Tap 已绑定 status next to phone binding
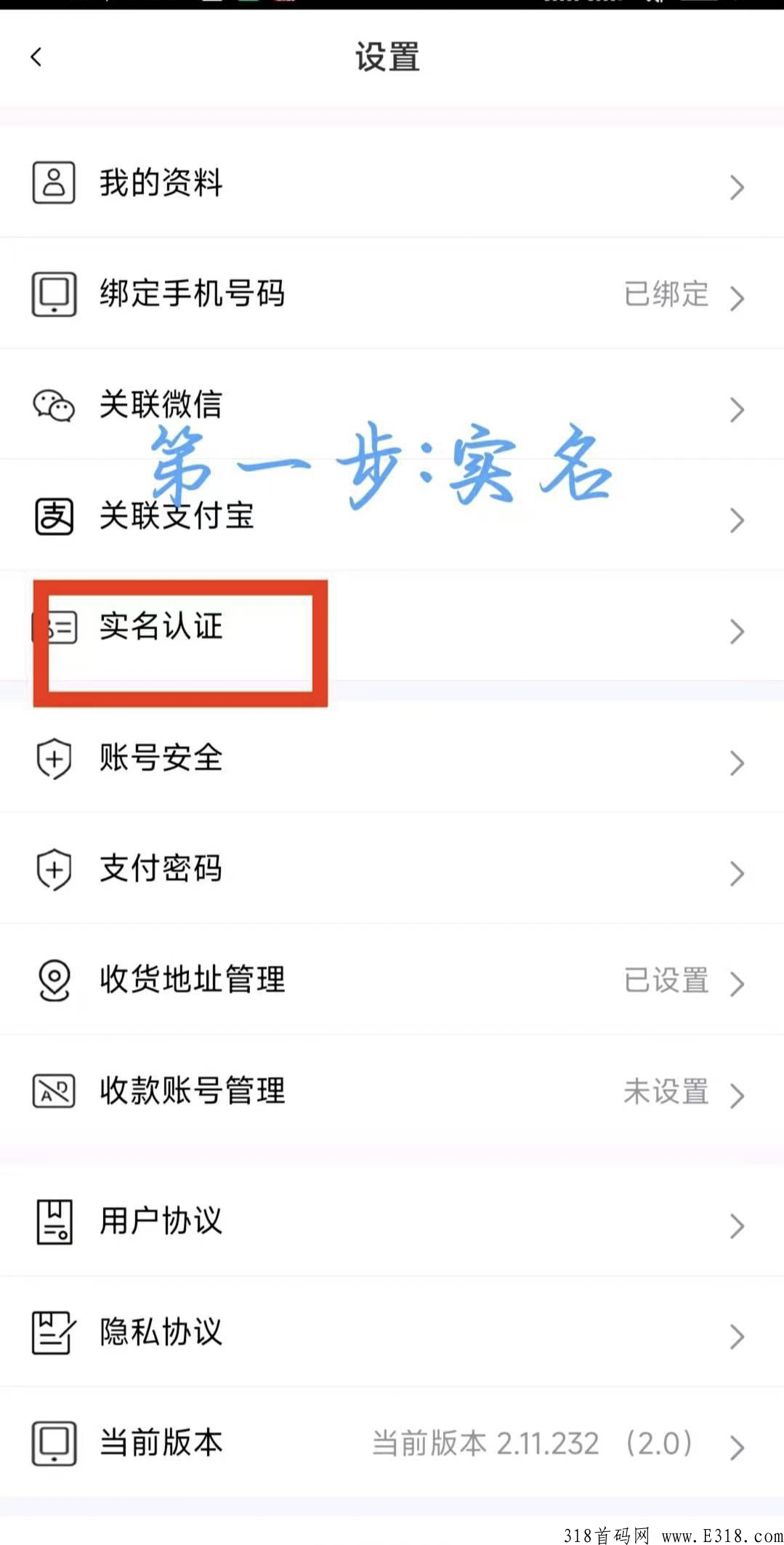This screenshot has height=1545, width=784. [666, 294]
